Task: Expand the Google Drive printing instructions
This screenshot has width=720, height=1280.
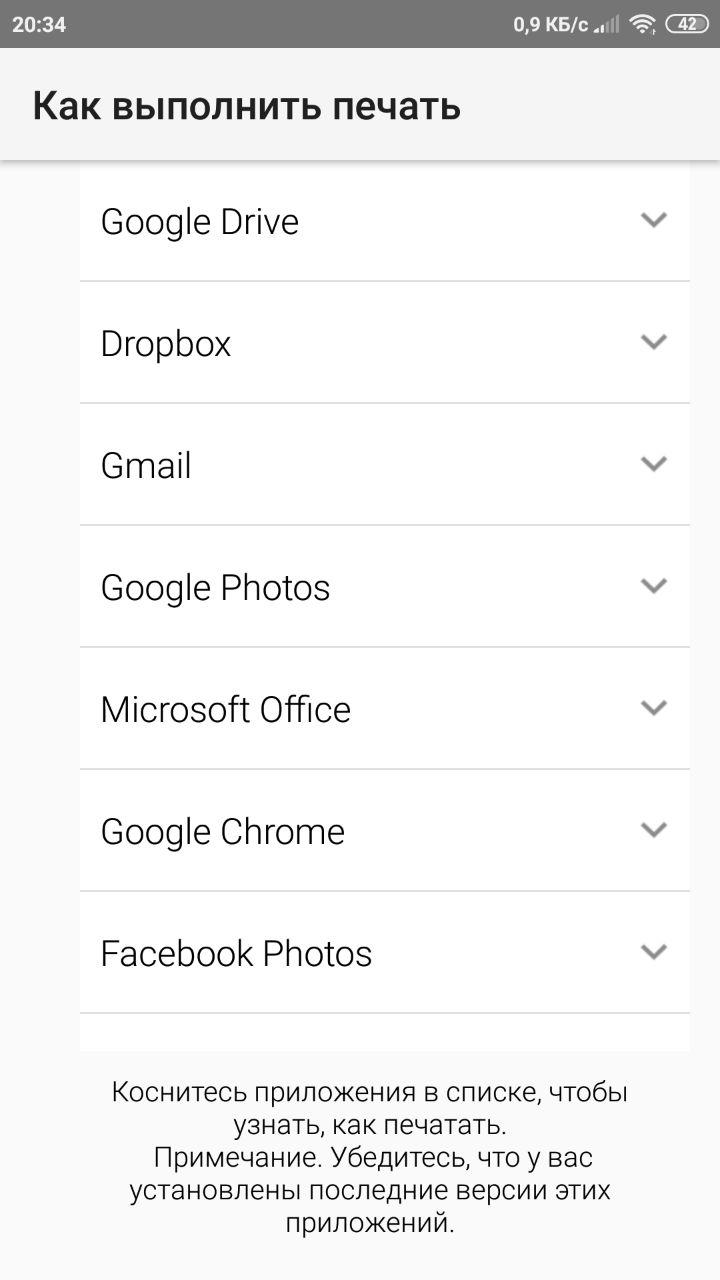Action: (x=385, y=221)
